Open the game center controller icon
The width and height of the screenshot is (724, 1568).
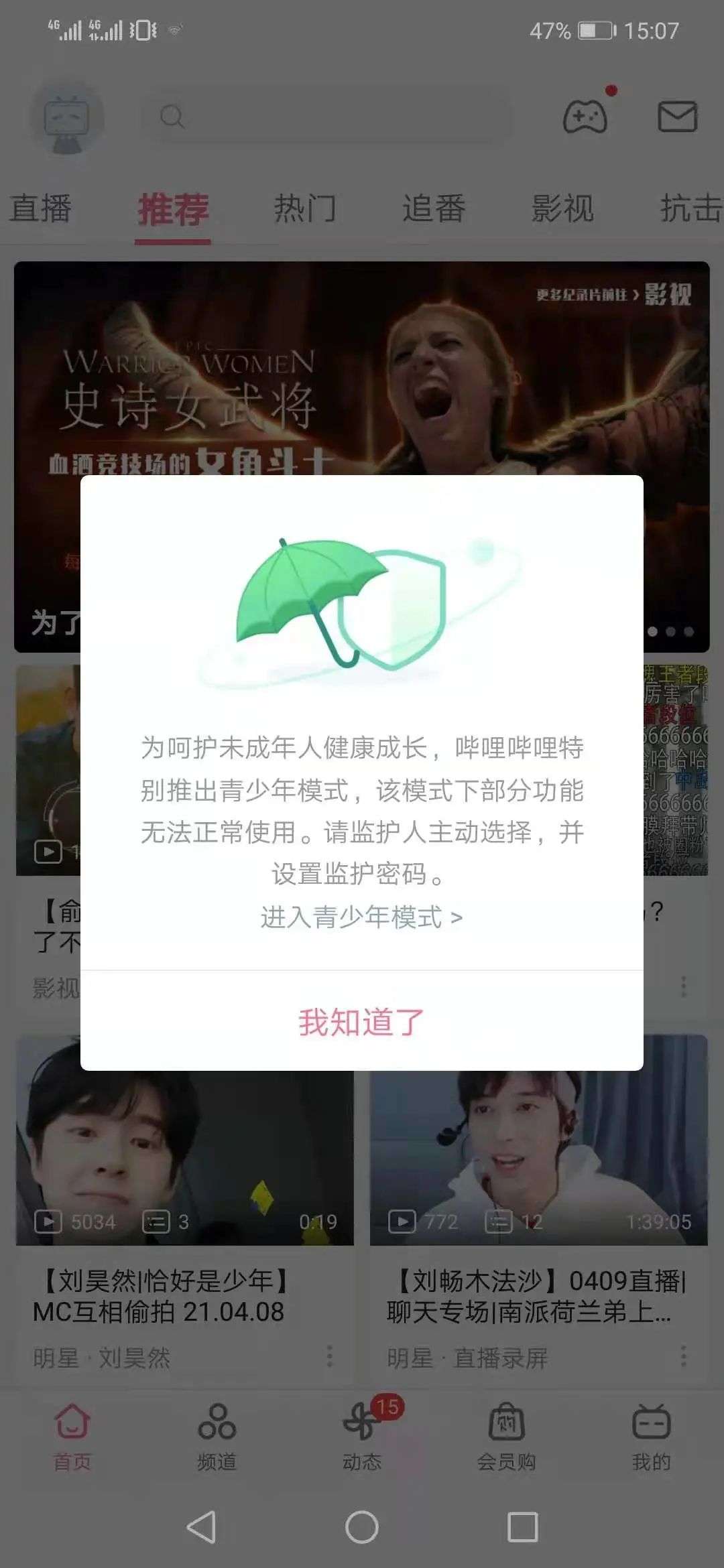point(585,117)
